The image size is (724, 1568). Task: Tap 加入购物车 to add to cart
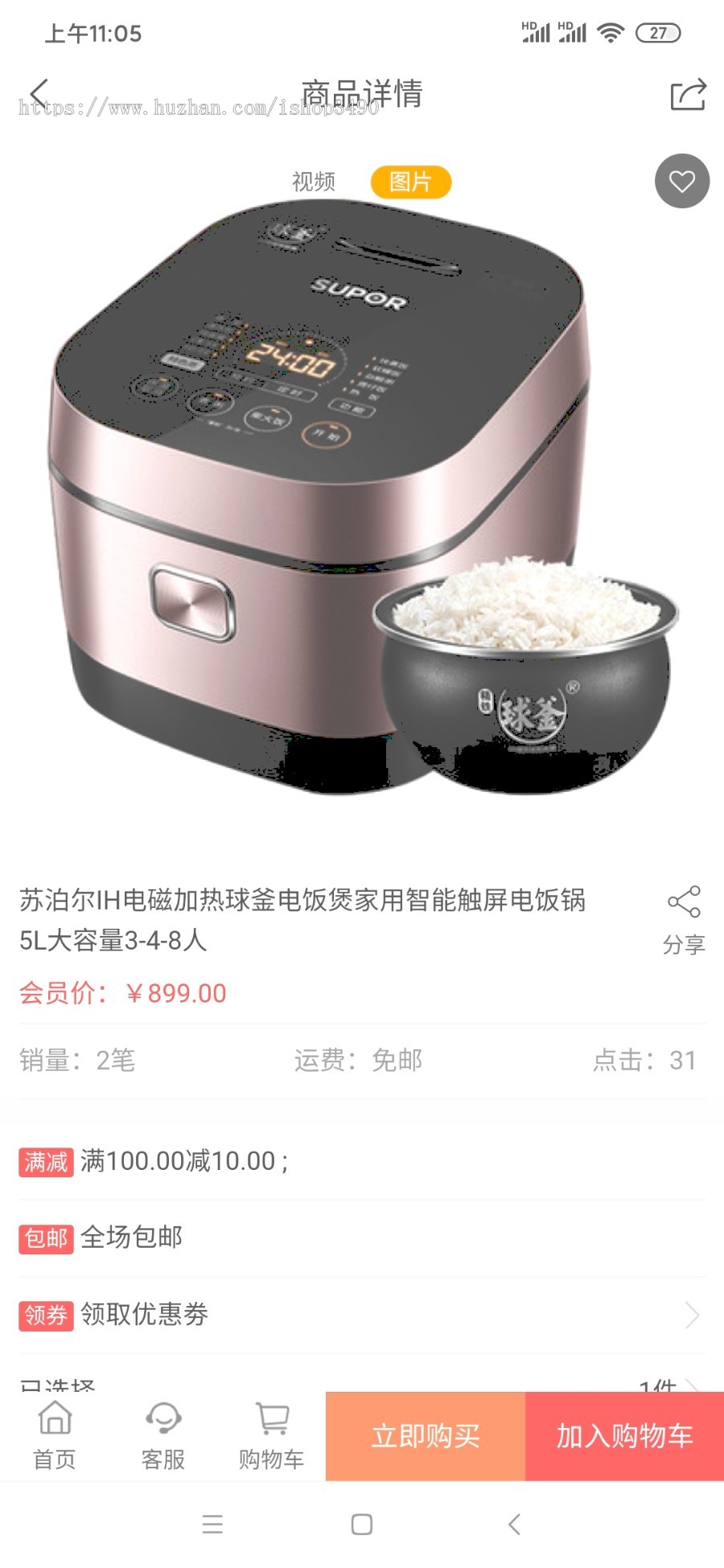pos(623,1436)
